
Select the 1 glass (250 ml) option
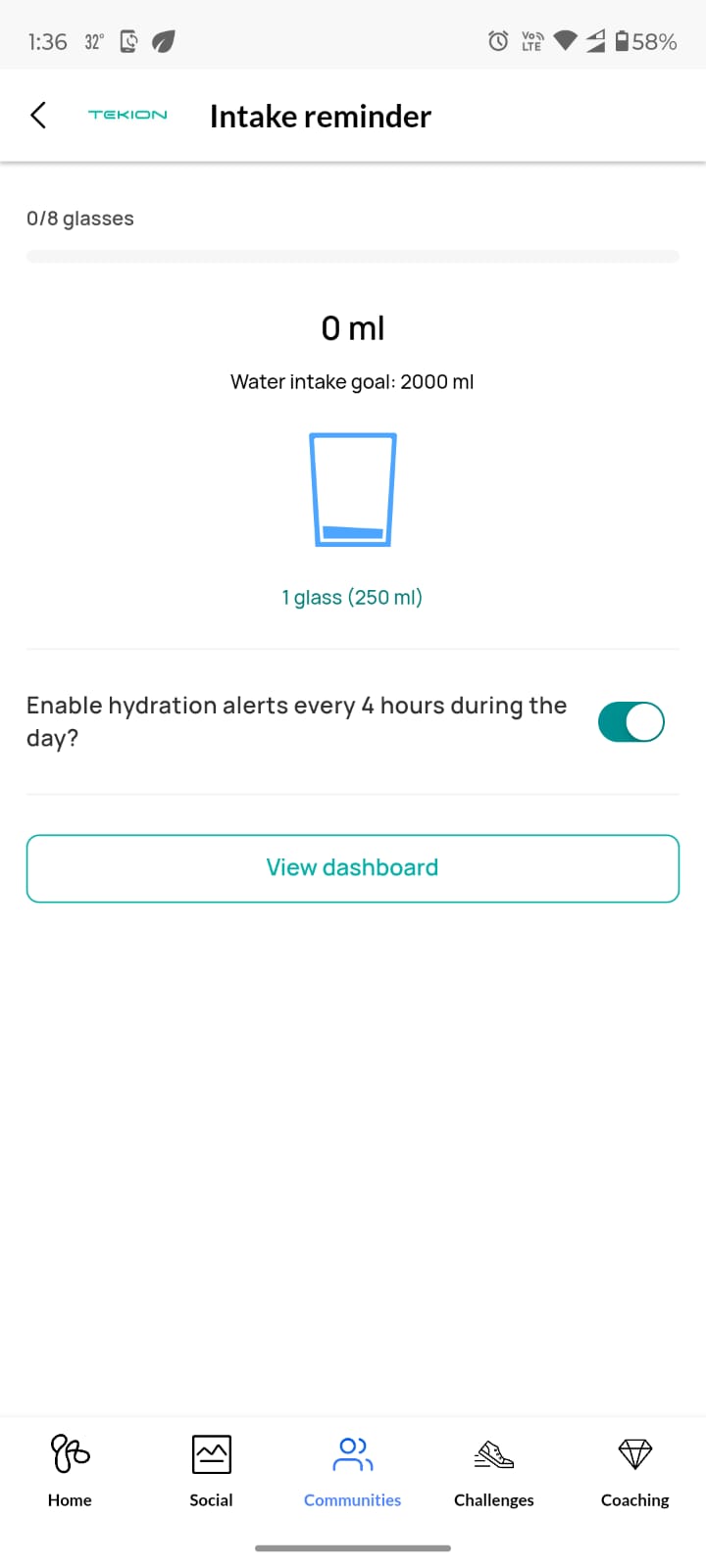(352, 597)
